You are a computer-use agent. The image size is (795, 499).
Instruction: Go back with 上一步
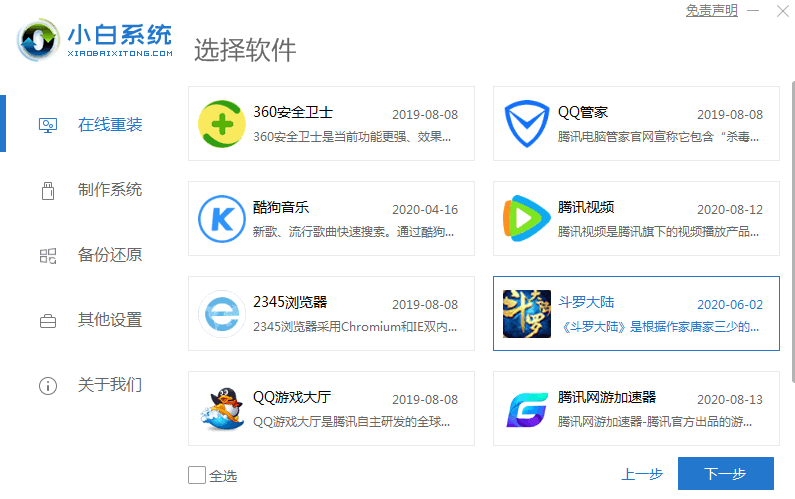click(642, 475)
